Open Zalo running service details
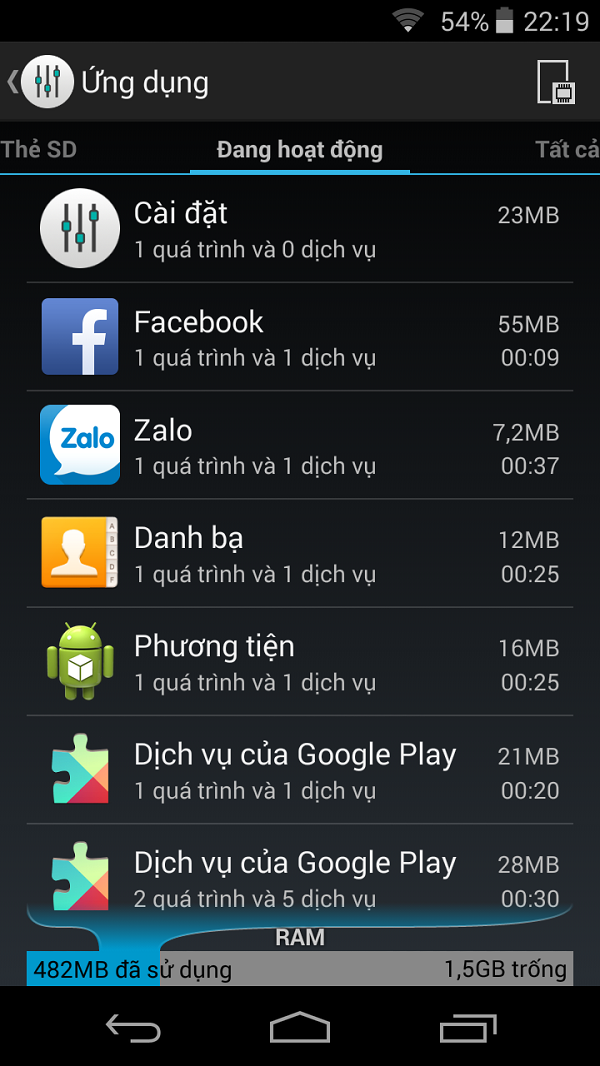Viewport: 600px width, 1066px height. tap(300, 445)
